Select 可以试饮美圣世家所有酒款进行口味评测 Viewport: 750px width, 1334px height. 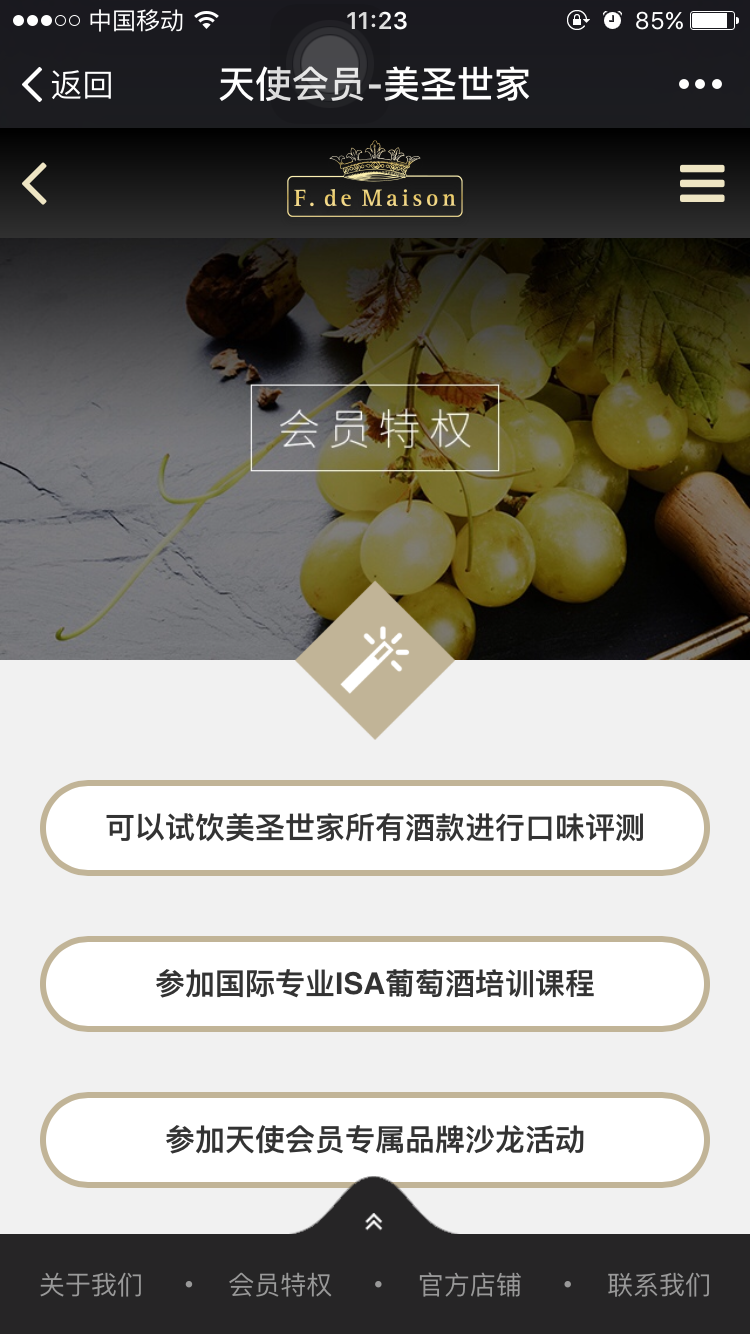click(375, 828)
